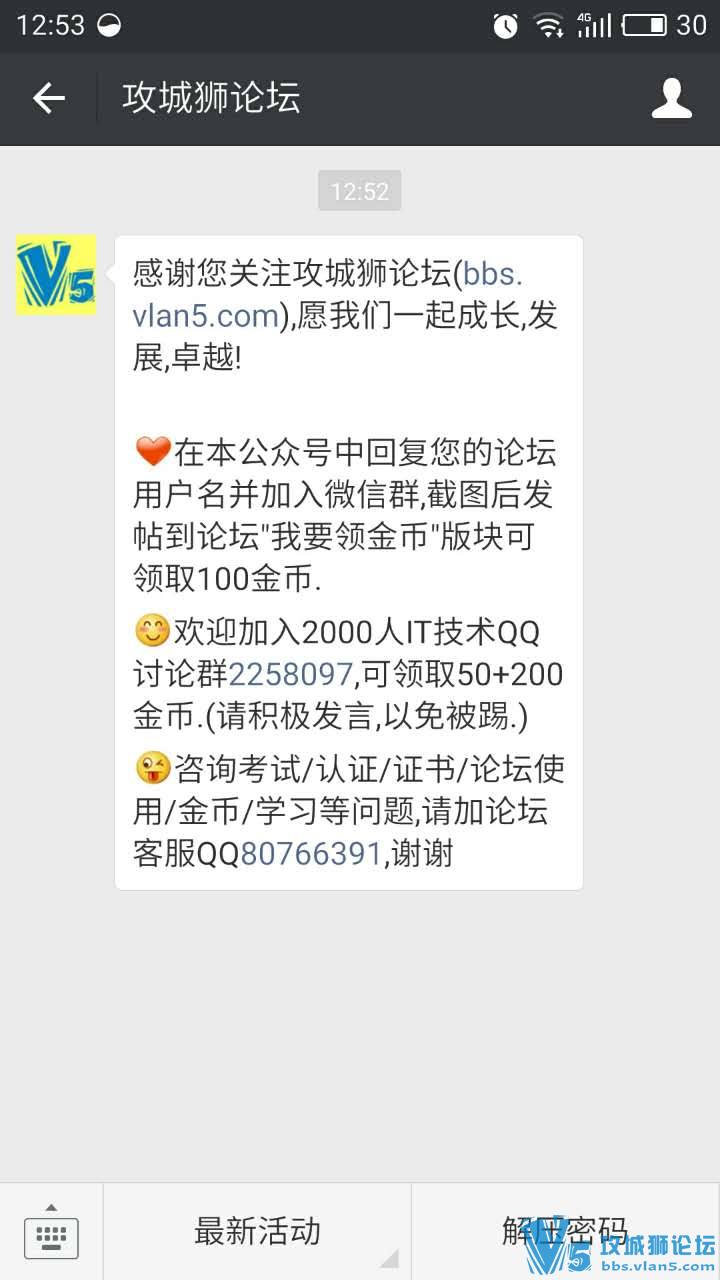Open the 解压密码 menu
Image resolution: width=720 pixels, height=1280 pixels.
(565, 1231)
